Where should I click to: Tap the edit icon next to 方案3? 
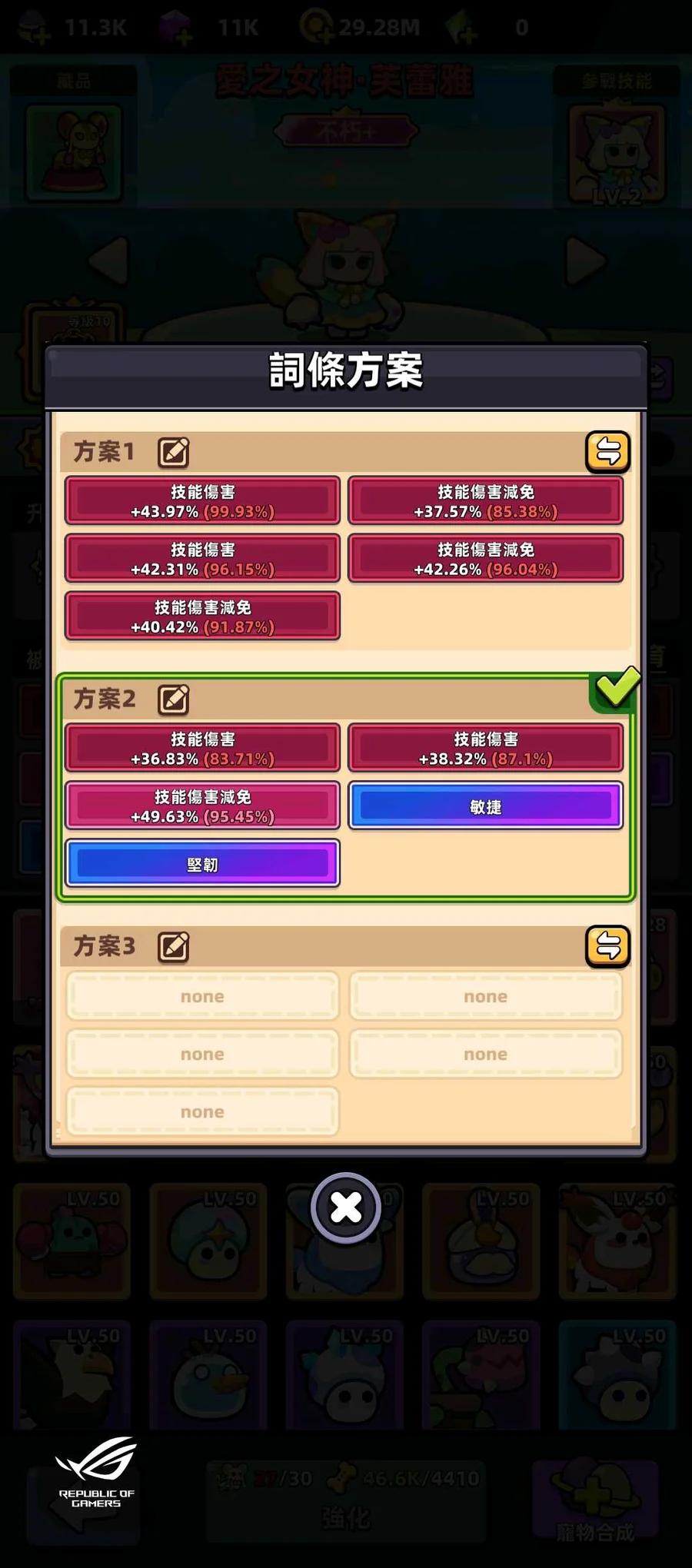click(x=174, y=946)
